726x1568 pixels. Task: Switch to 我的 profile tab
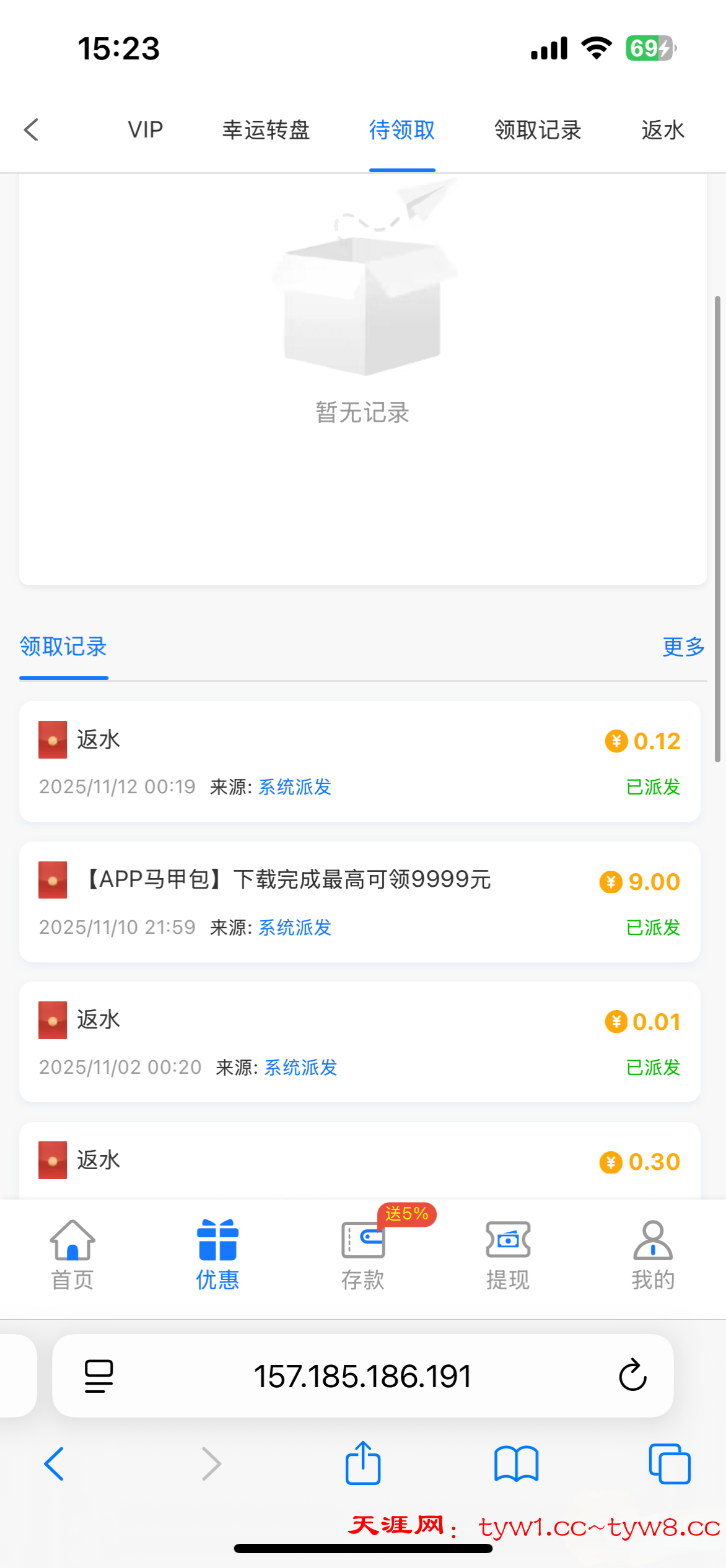pyautogui.click(x=653, y=1255)
